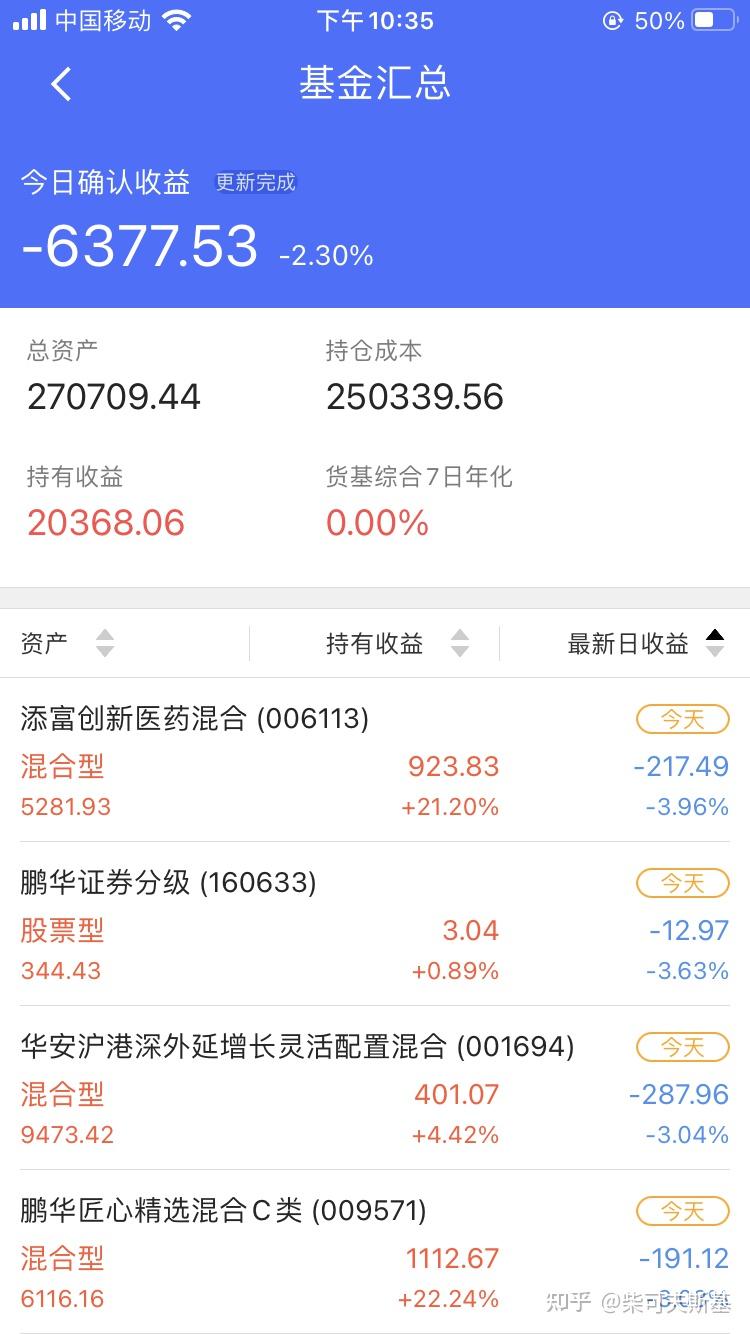
Task: Toggle 最新日收益 sorting to descending
Action: (x=715, y=644)
